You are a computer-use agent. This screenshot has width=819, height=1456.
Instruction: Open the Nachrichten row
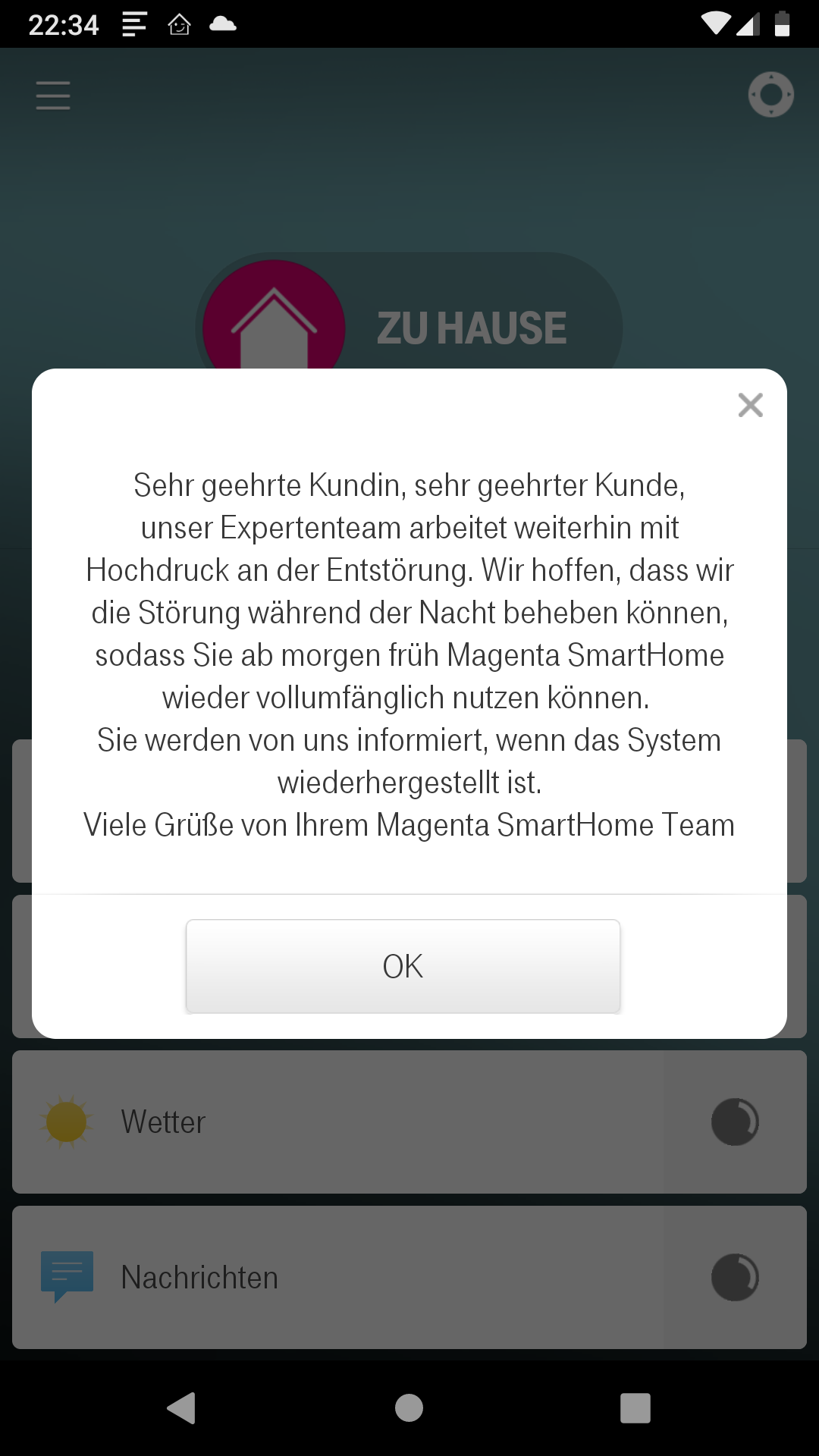[x=409, y=1277]
